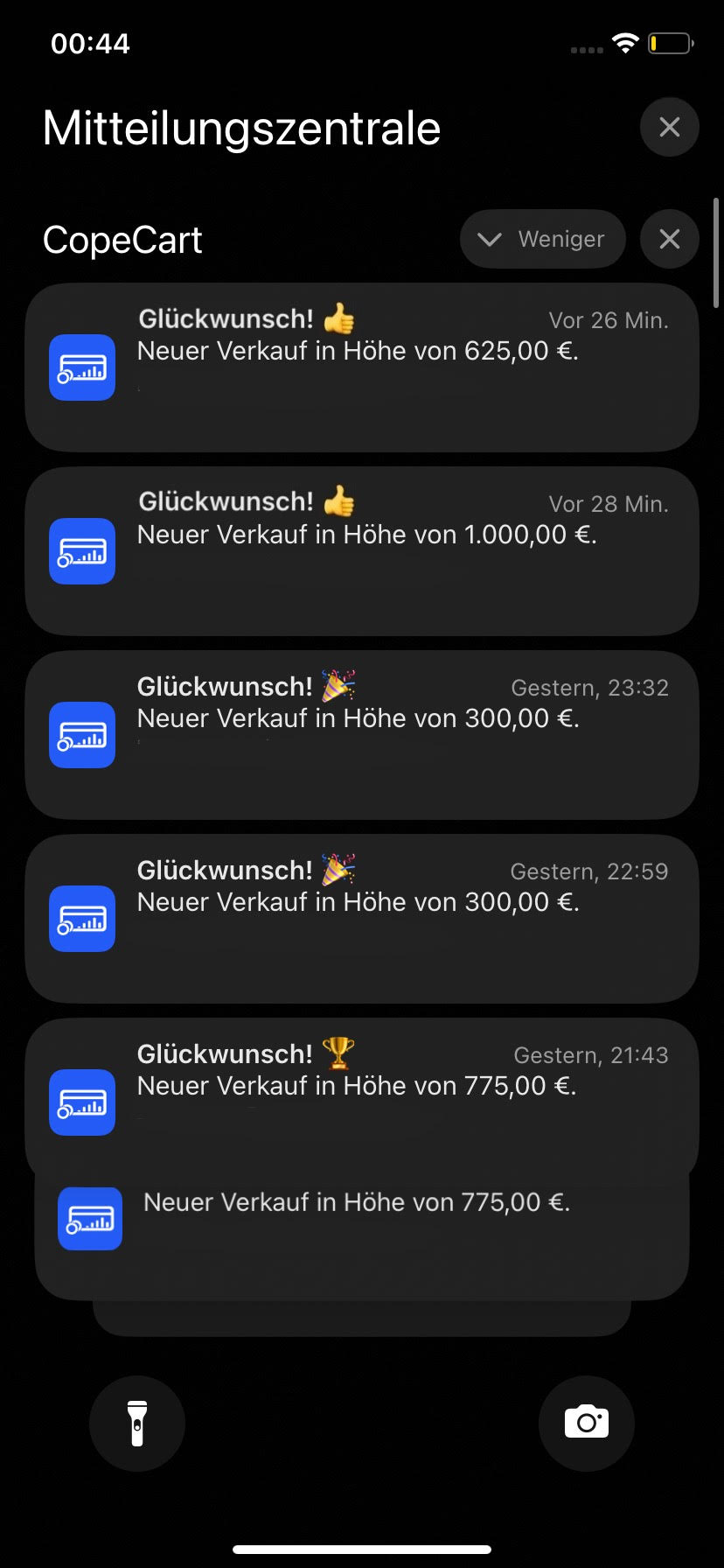The width and height of the screenshot is (724, 1568).
Task: Turn on the flashlight
Action: coord(137,1424)
